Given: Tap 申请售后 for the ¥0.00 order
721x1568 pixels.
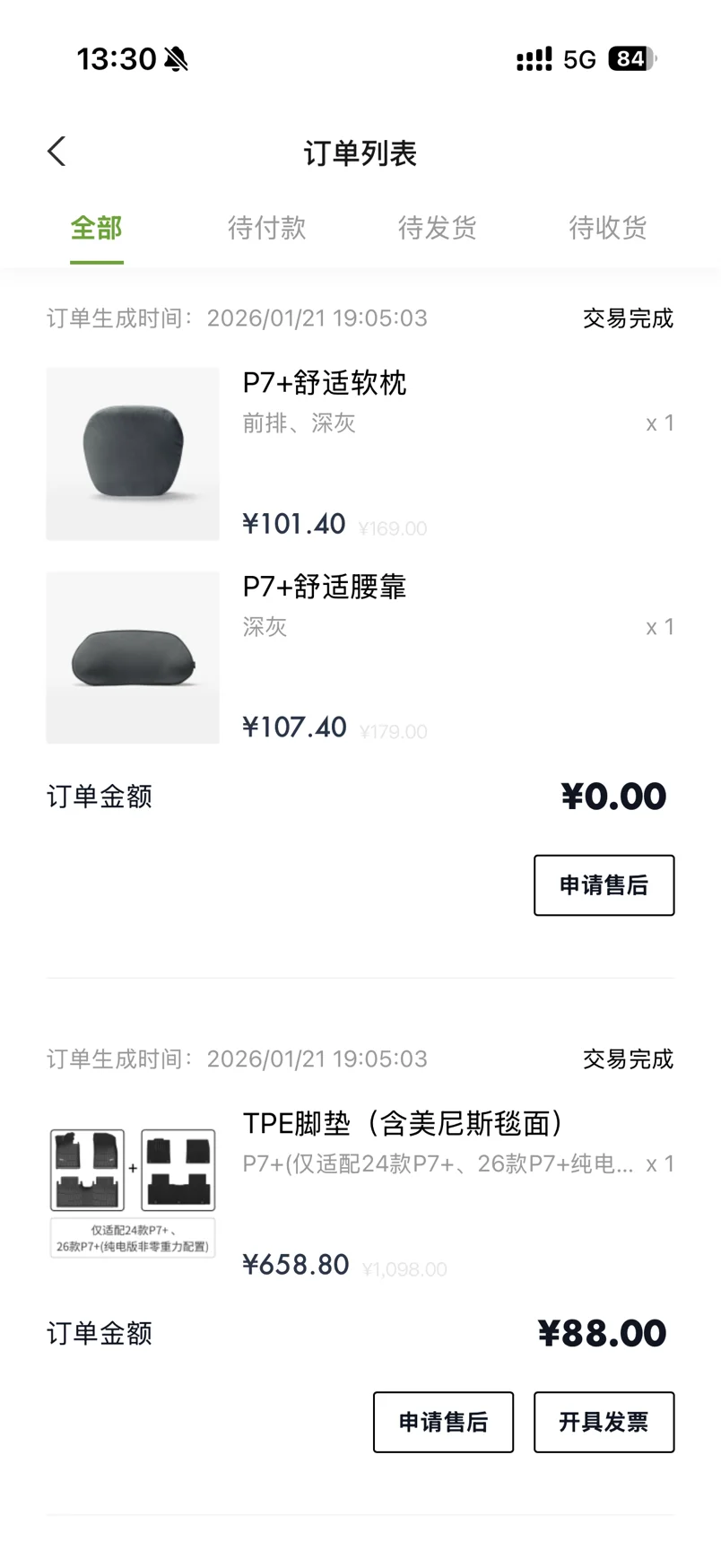Looking at the screenshot, I should [604, 885].
